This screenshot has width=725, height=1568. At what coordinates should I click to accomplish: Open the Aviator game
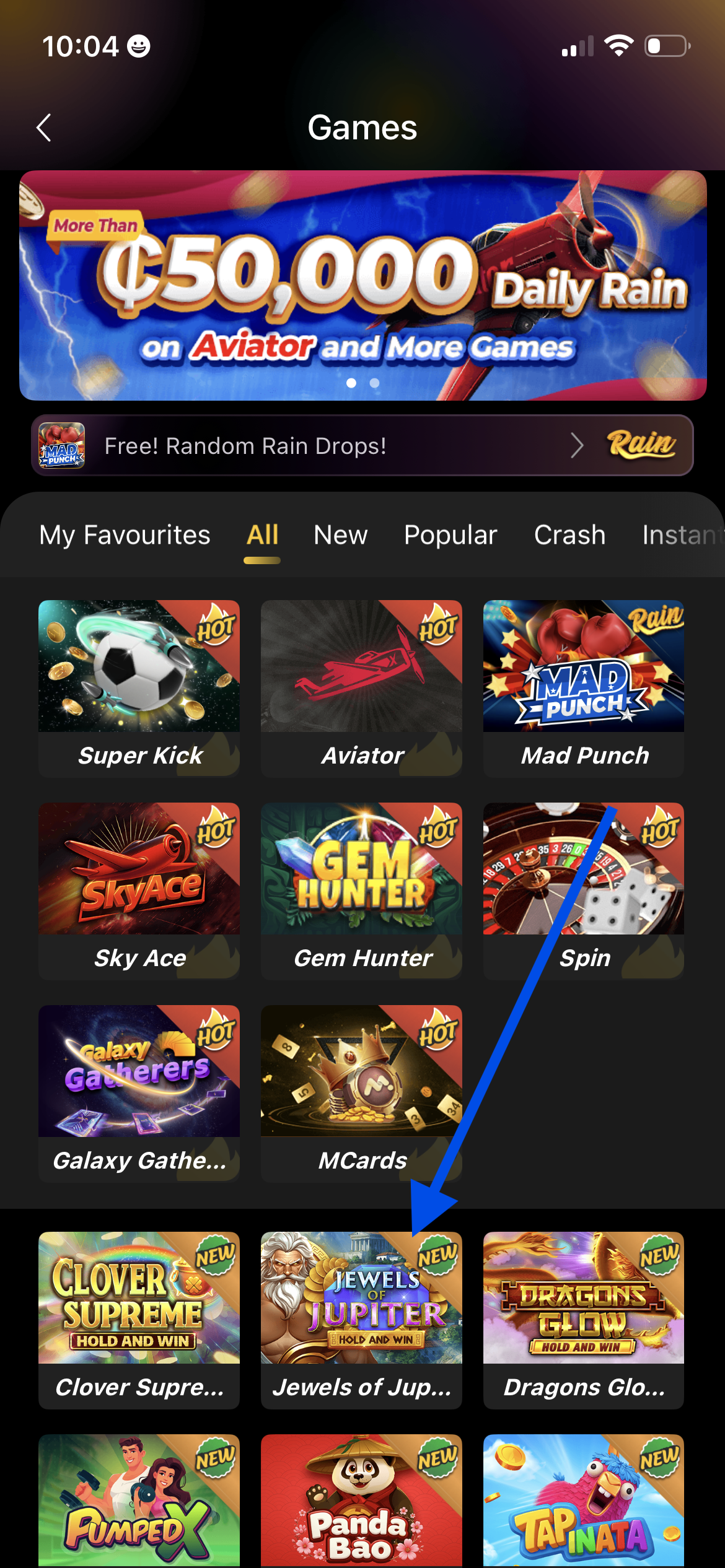tap(361, 687)
